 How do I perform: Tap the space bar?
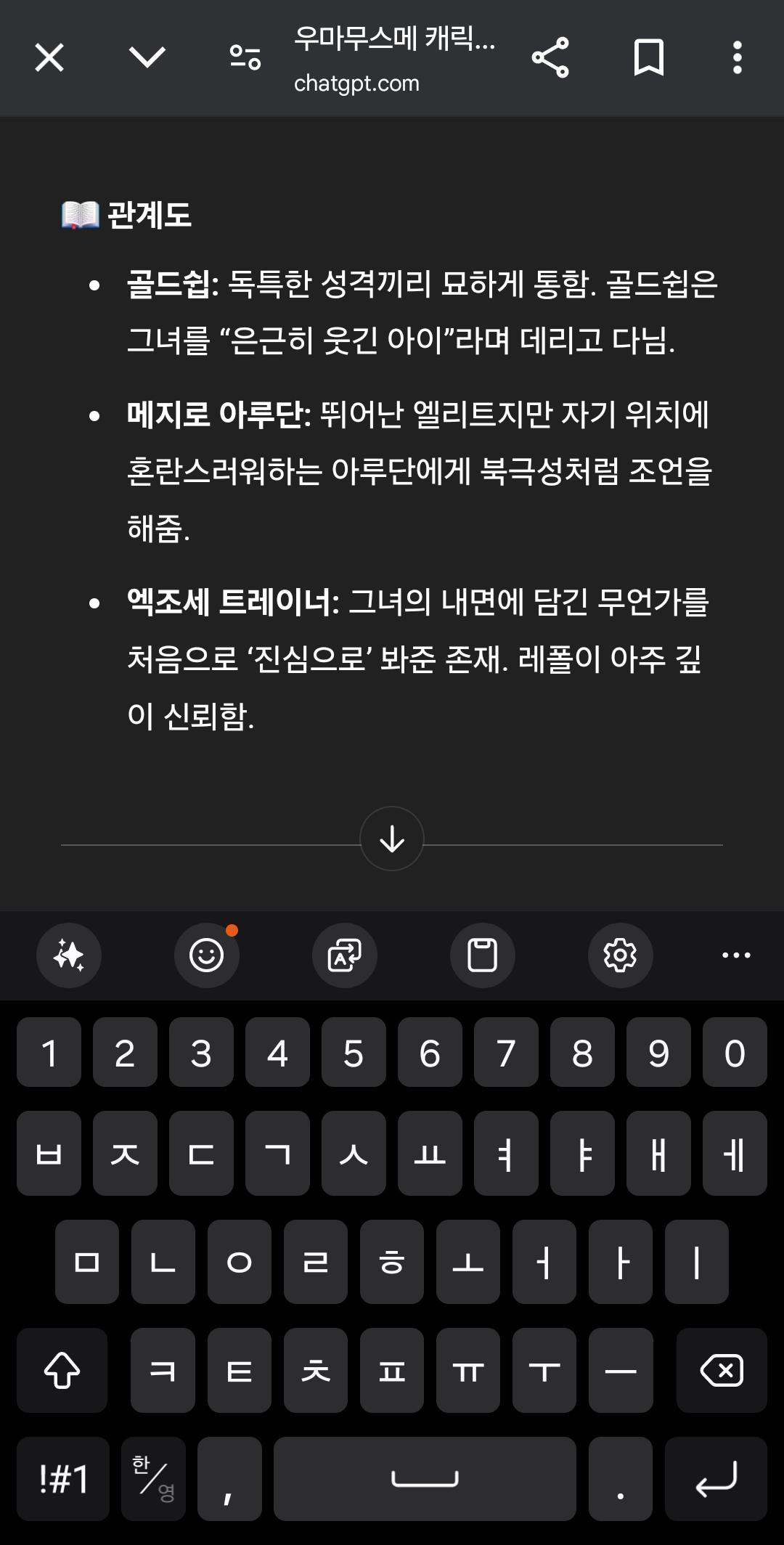425,1479
